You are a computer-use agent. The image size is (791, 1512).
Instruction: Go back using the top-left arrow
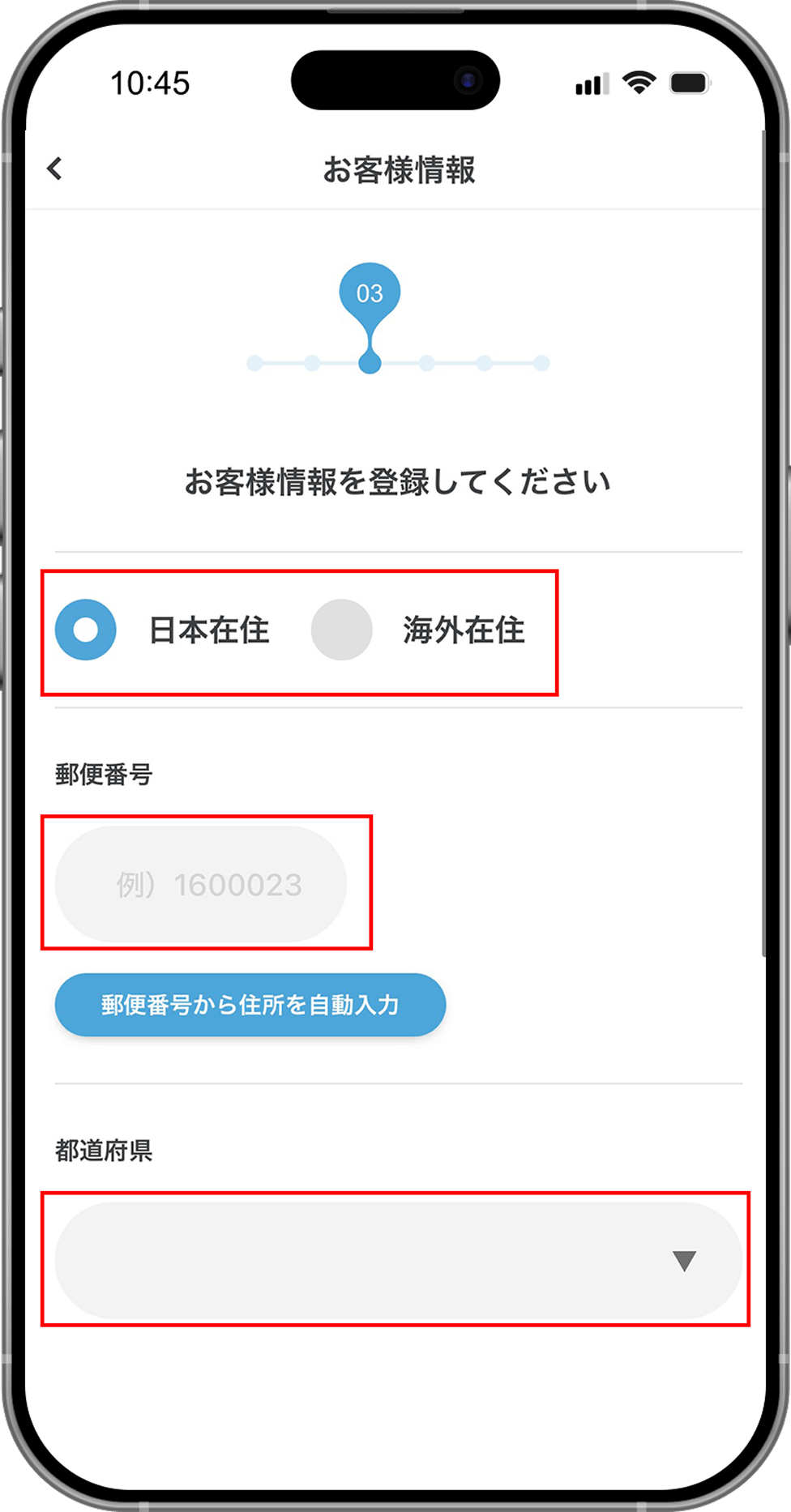click(x=54, y=169)
